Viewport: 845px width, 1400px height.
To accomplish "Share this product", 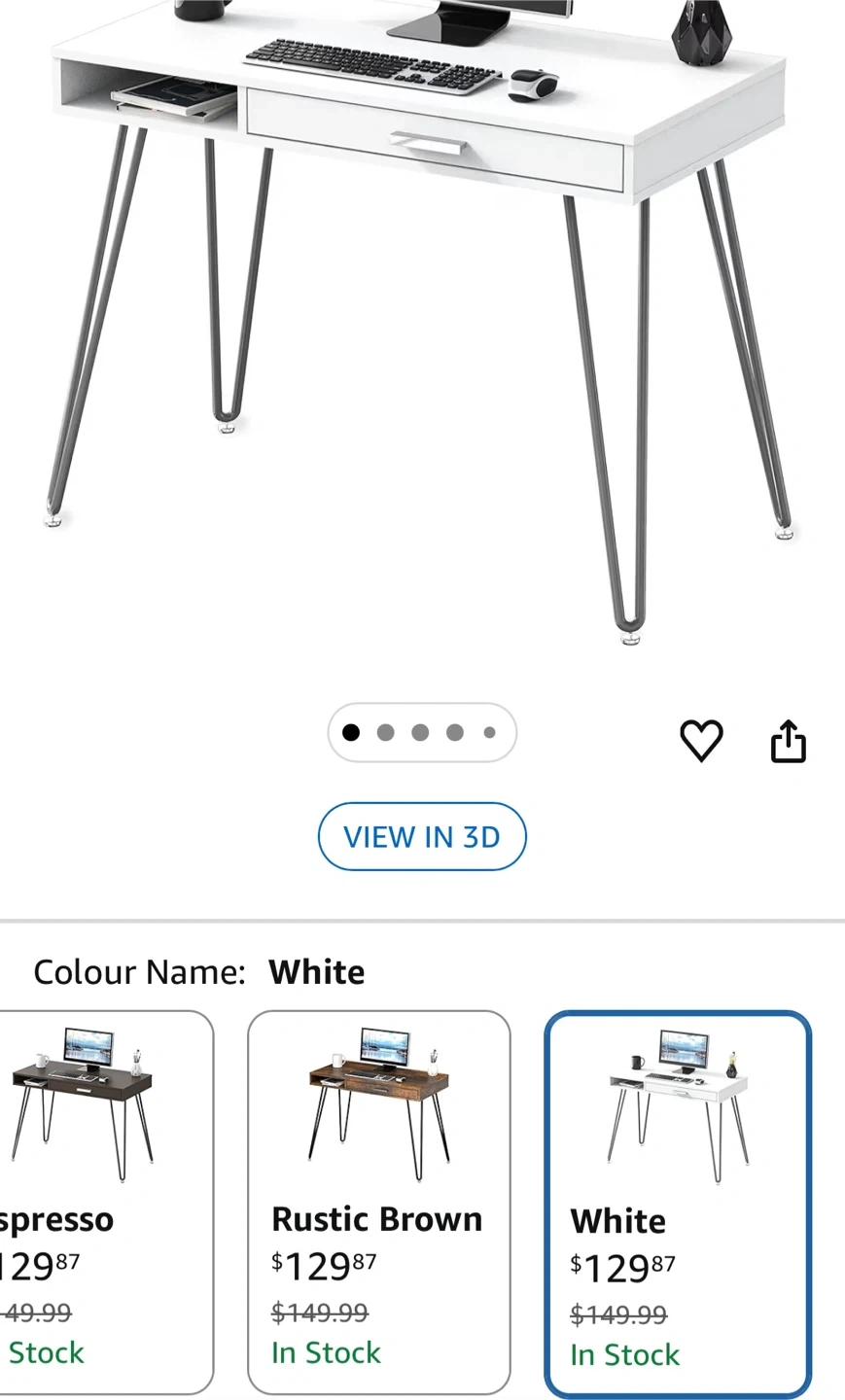I will 788,742.
